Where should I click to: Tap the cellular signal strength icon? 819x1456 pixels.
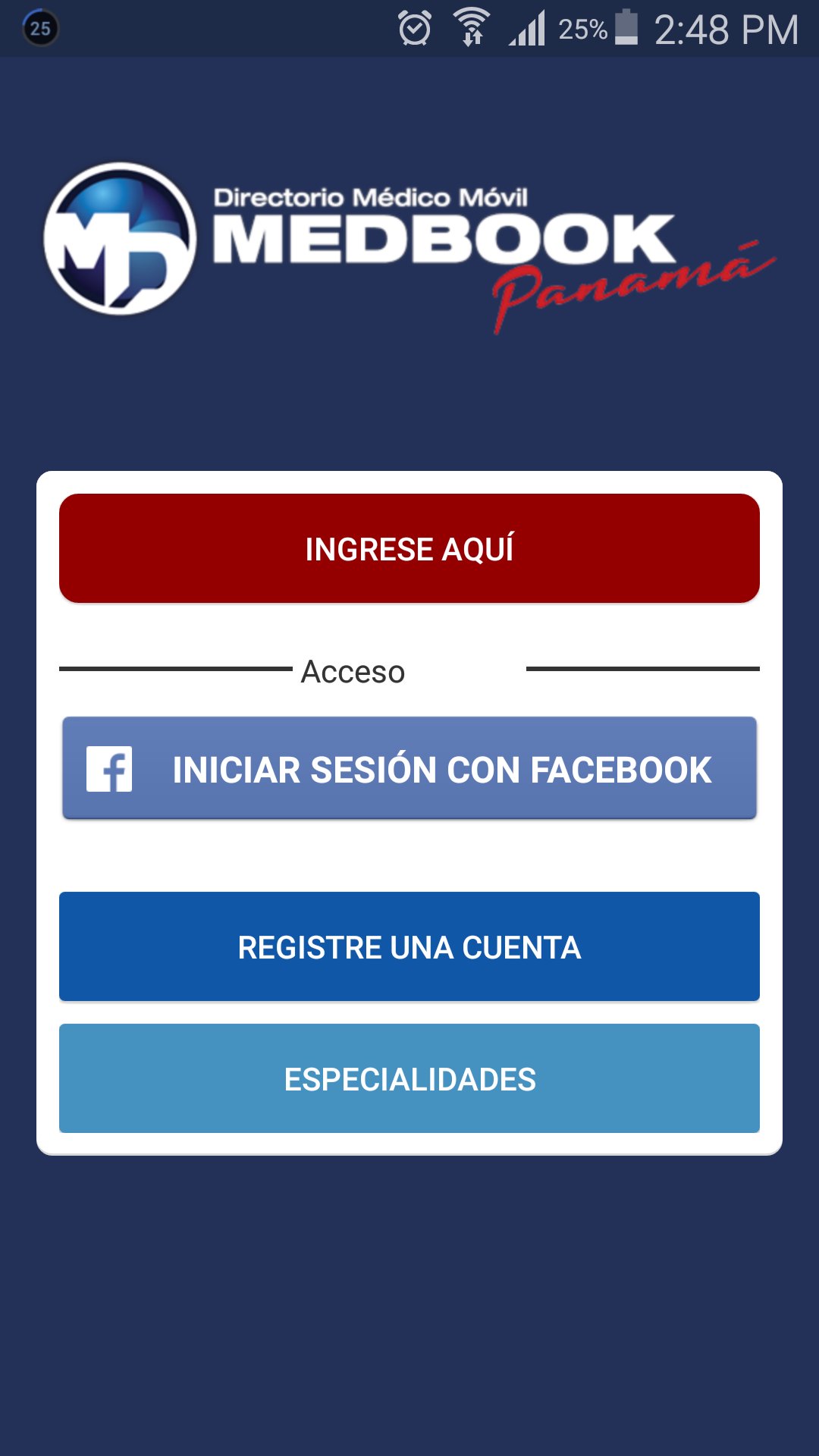tap(529, 29)
